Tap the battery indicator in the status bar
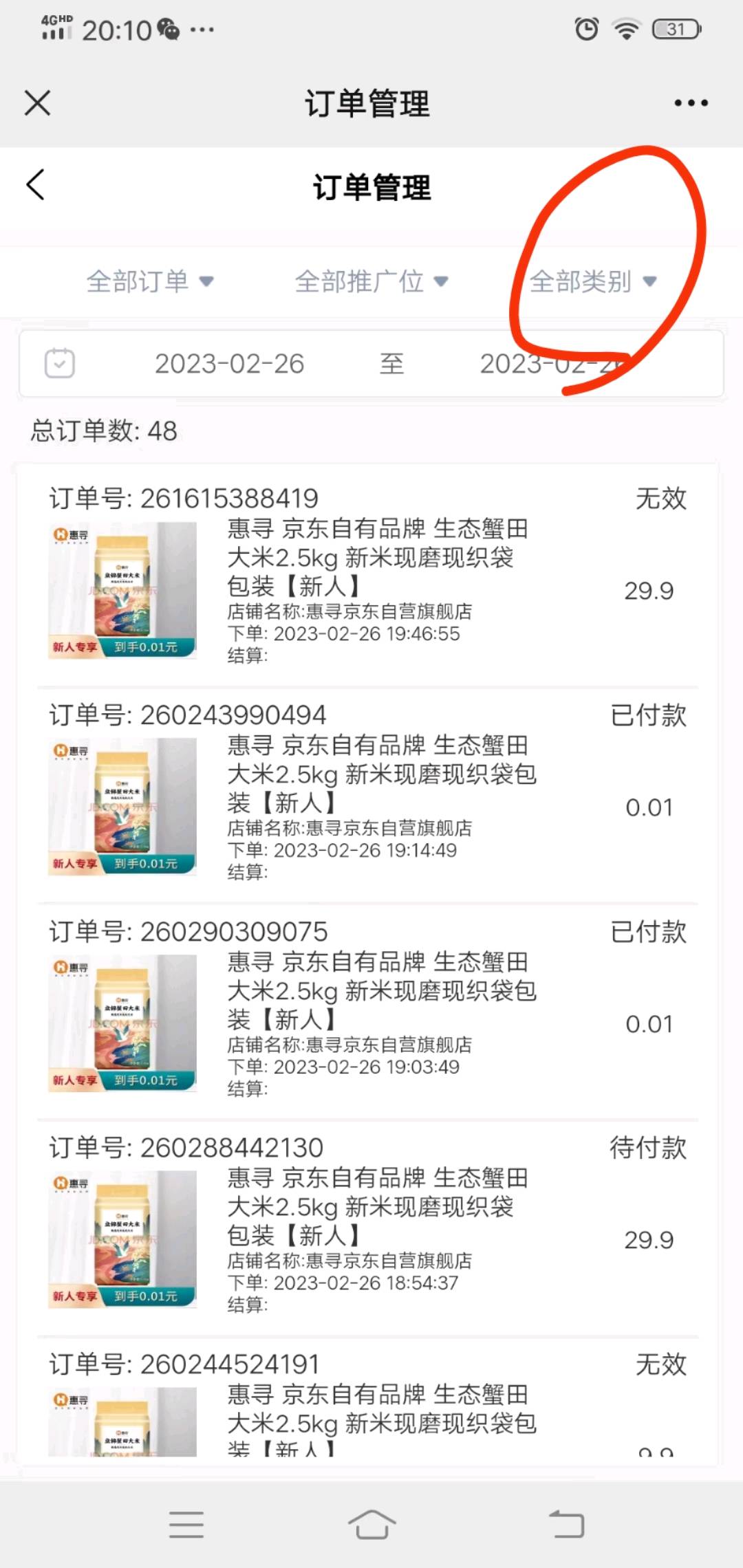 click(x=674, y=29)
